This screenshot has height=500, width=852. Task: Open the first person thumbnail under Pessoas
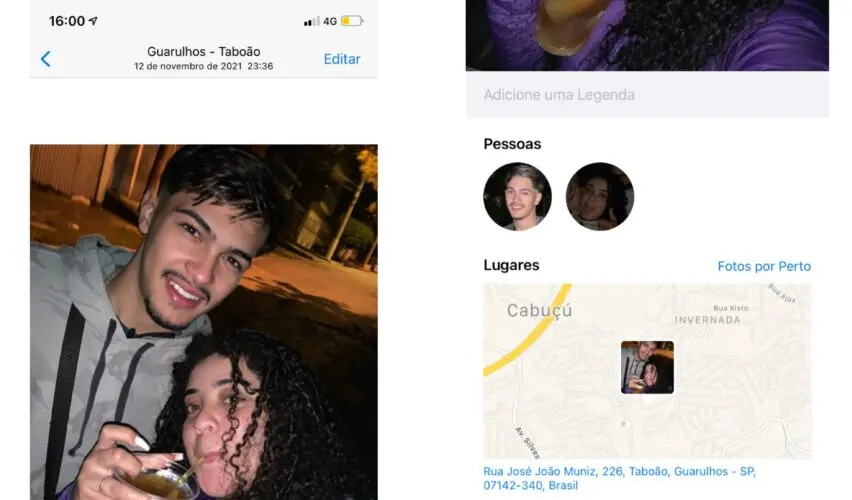517,197
